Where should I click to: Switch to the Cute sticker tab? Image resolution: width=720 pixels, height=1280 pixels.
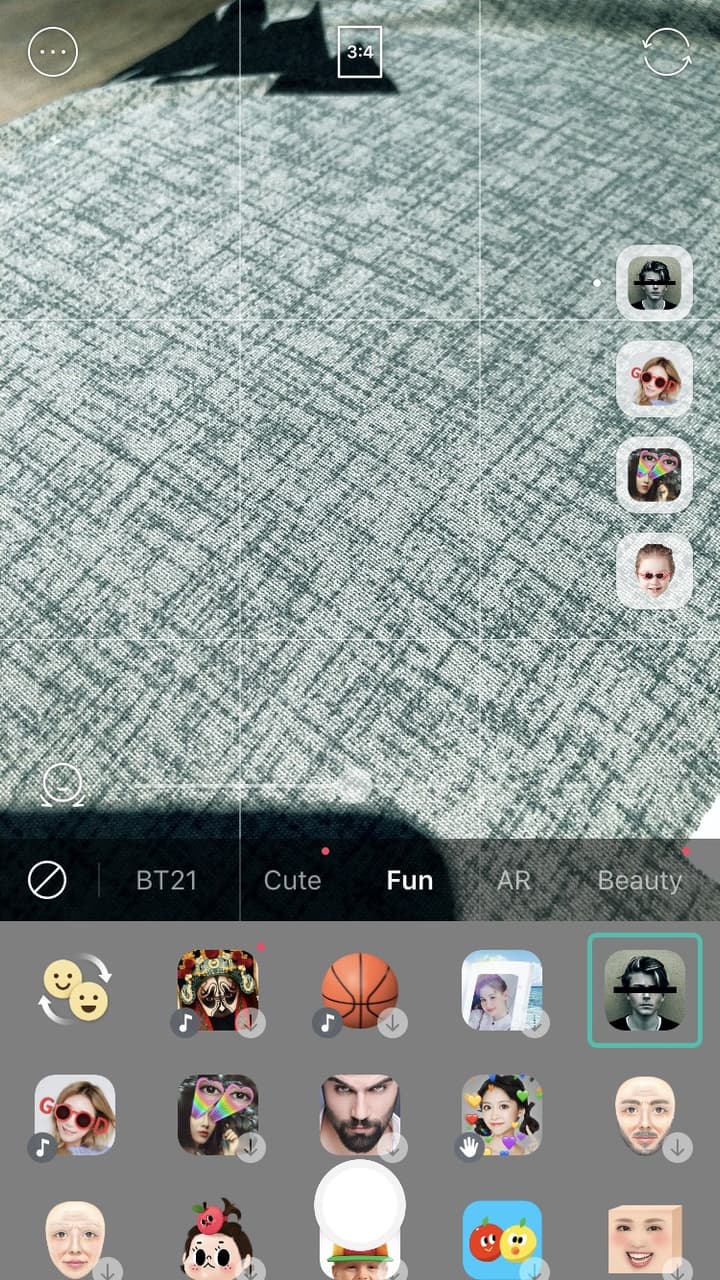pyautogui.click(x=292, y=880)
